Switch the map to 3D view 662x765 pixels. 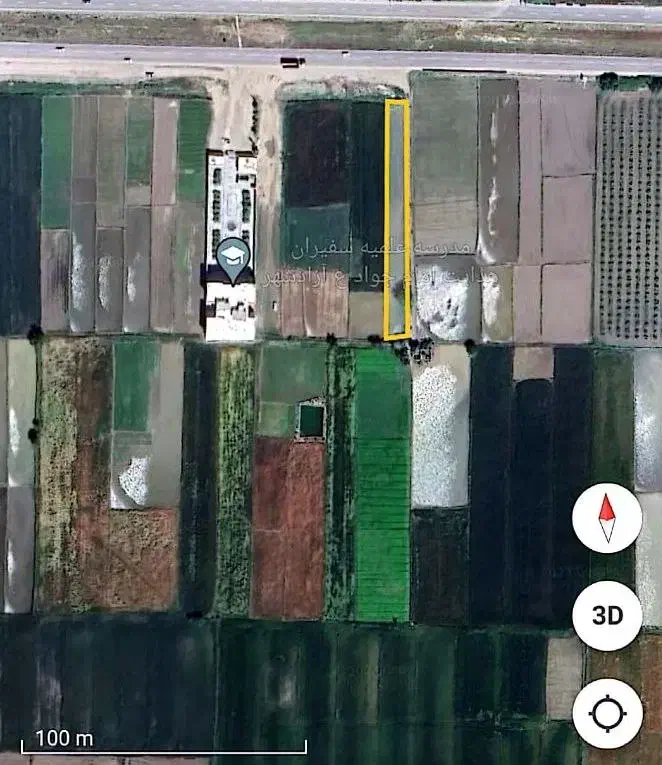(x=607, y=616)
